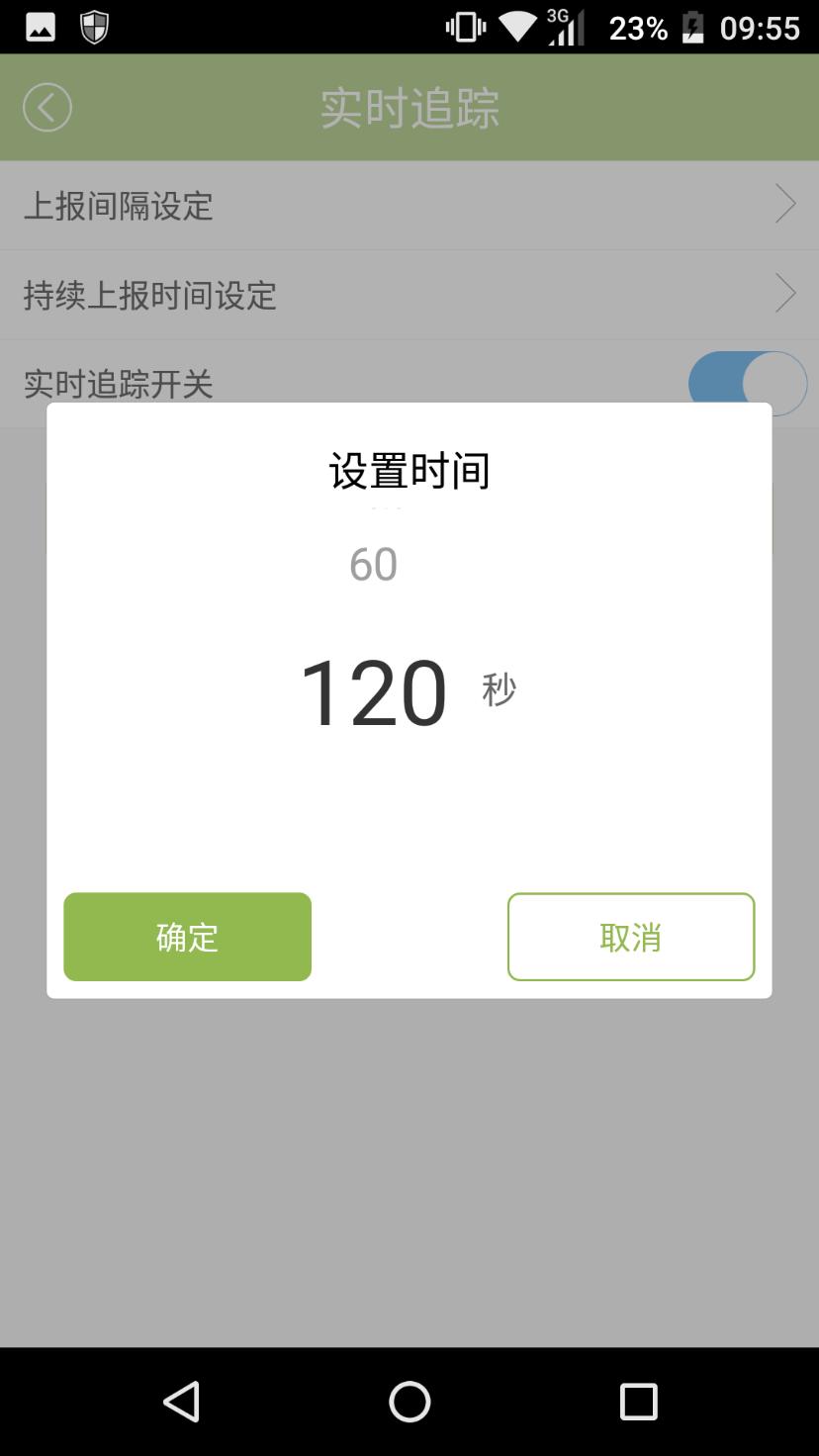This screenshot has height=1456, width=819.
Task: Dismiss the dialog with 取消
Action: 630,936
